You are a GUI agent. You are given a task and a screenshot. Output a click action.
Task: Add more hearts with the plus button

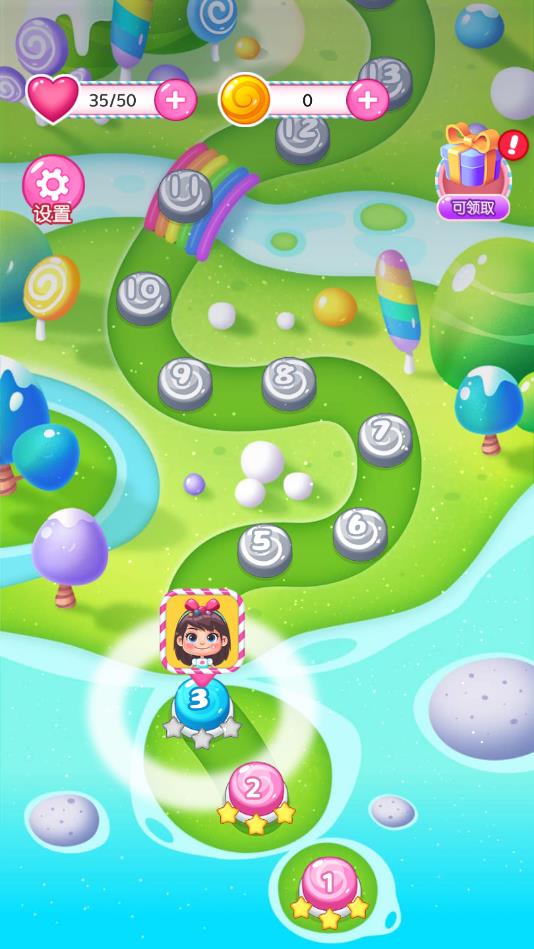(176, 99)
